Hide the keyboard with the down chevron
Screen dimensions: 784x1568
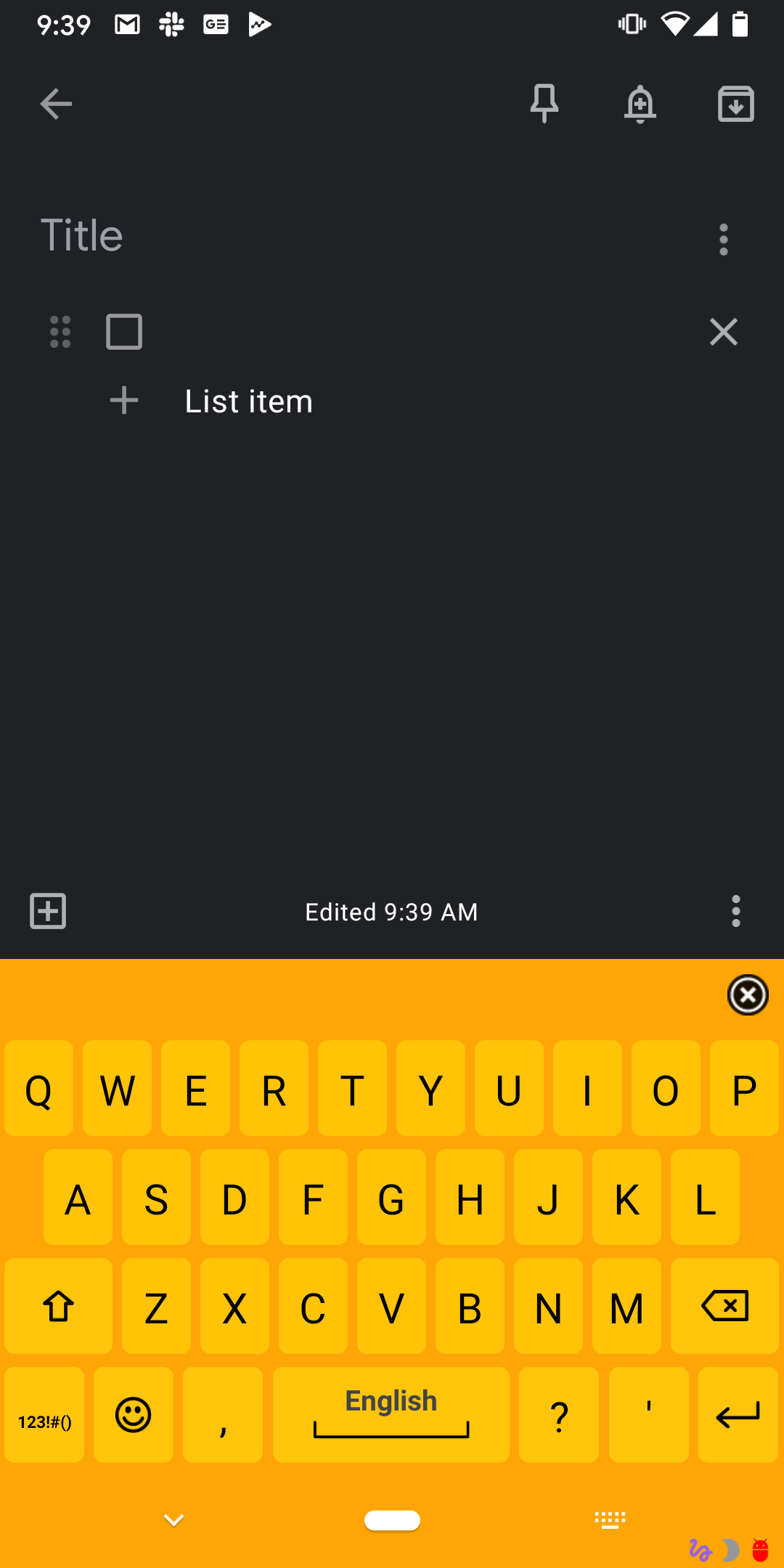(173, 1519)
